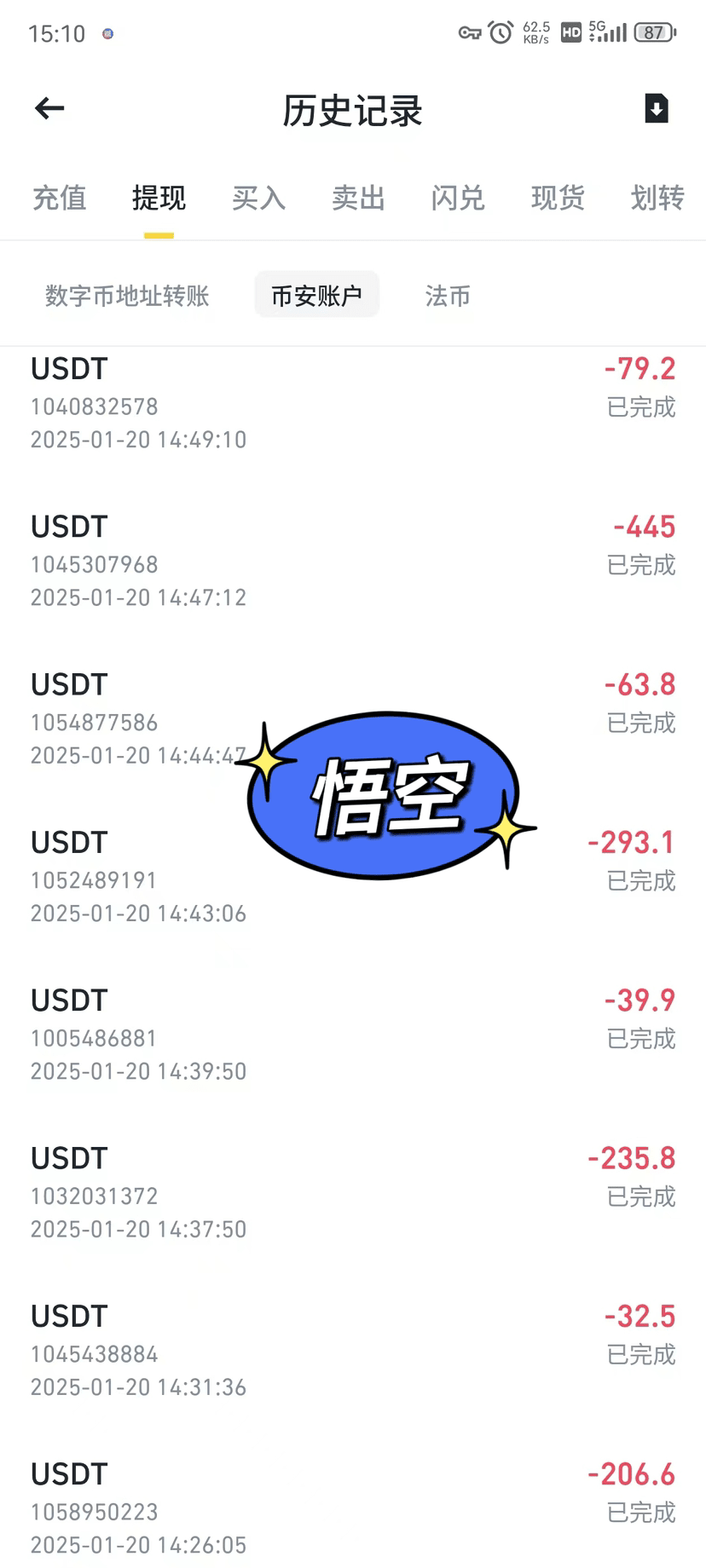
Task: Switch to the 卖出 tab
Action: (358, 198)
